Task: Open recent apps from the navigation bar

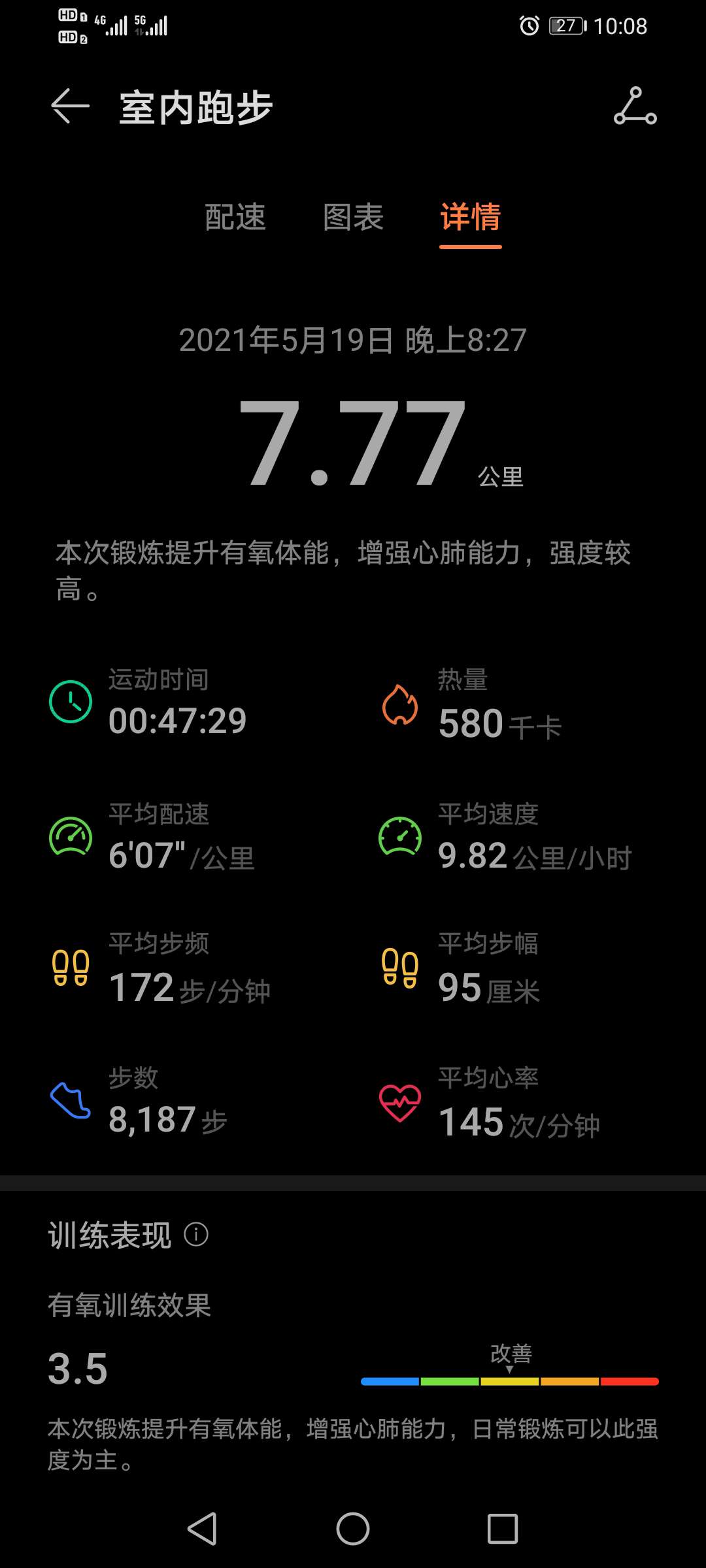Action: coord(502,1529)
